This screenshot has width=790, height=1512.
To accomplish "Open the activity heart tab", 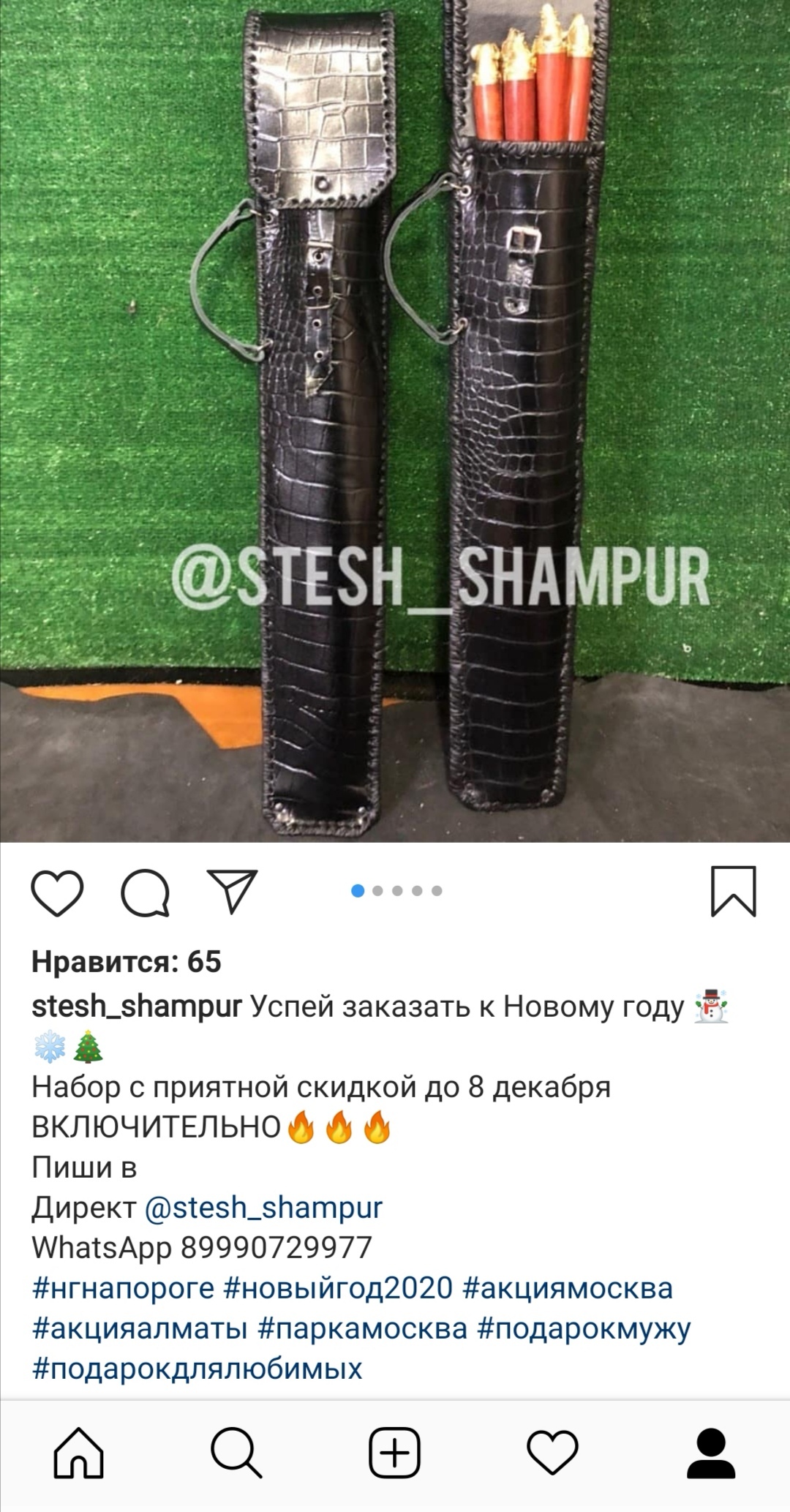I will 553,1452.
